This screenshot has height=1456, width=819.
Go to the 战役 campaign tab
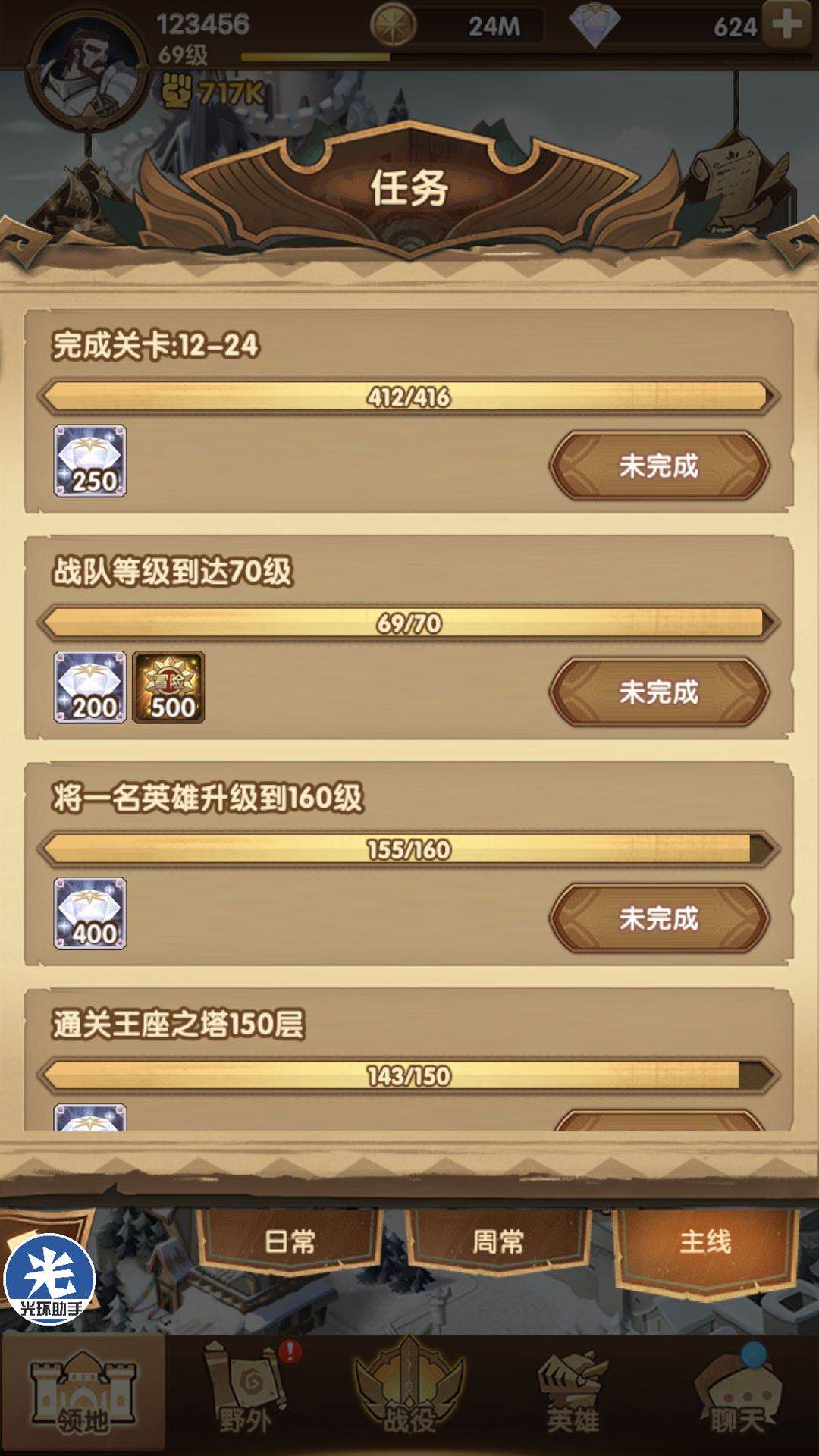coord(409,1396)
